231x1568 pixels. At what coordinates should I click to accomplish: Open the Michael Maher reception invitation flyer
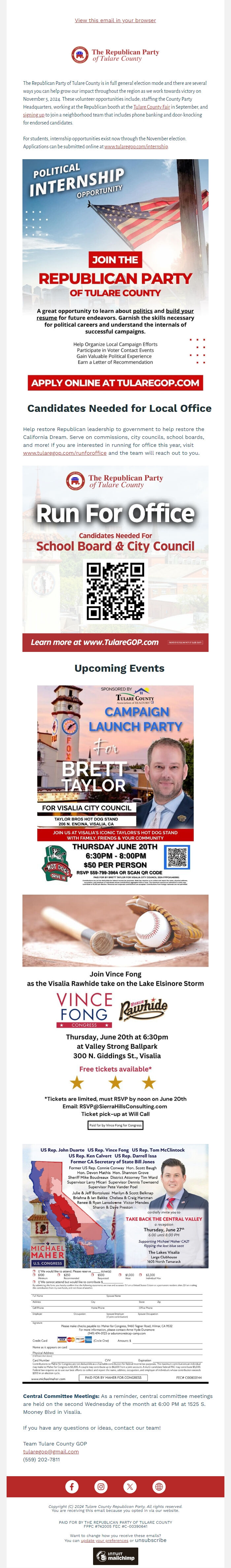pyautogui.click(x=115, y=1255)
